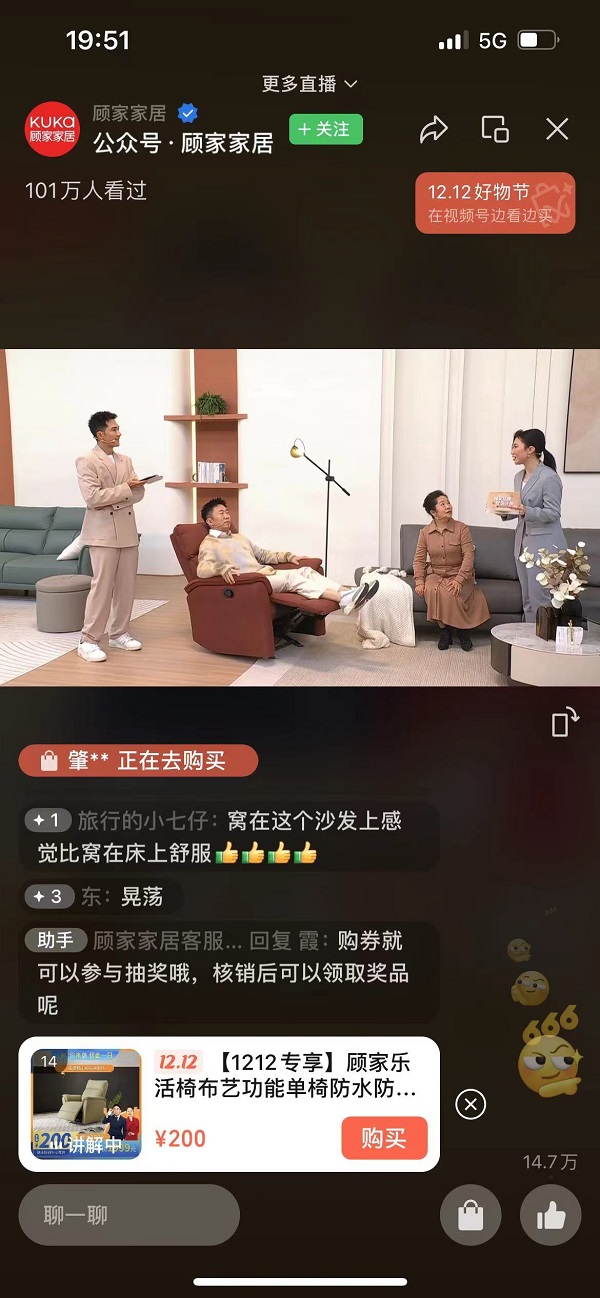Screen dimensions: 600x1298
Task: Open the 顾家乐活椅 product card image
Action: coord(86,1104)
